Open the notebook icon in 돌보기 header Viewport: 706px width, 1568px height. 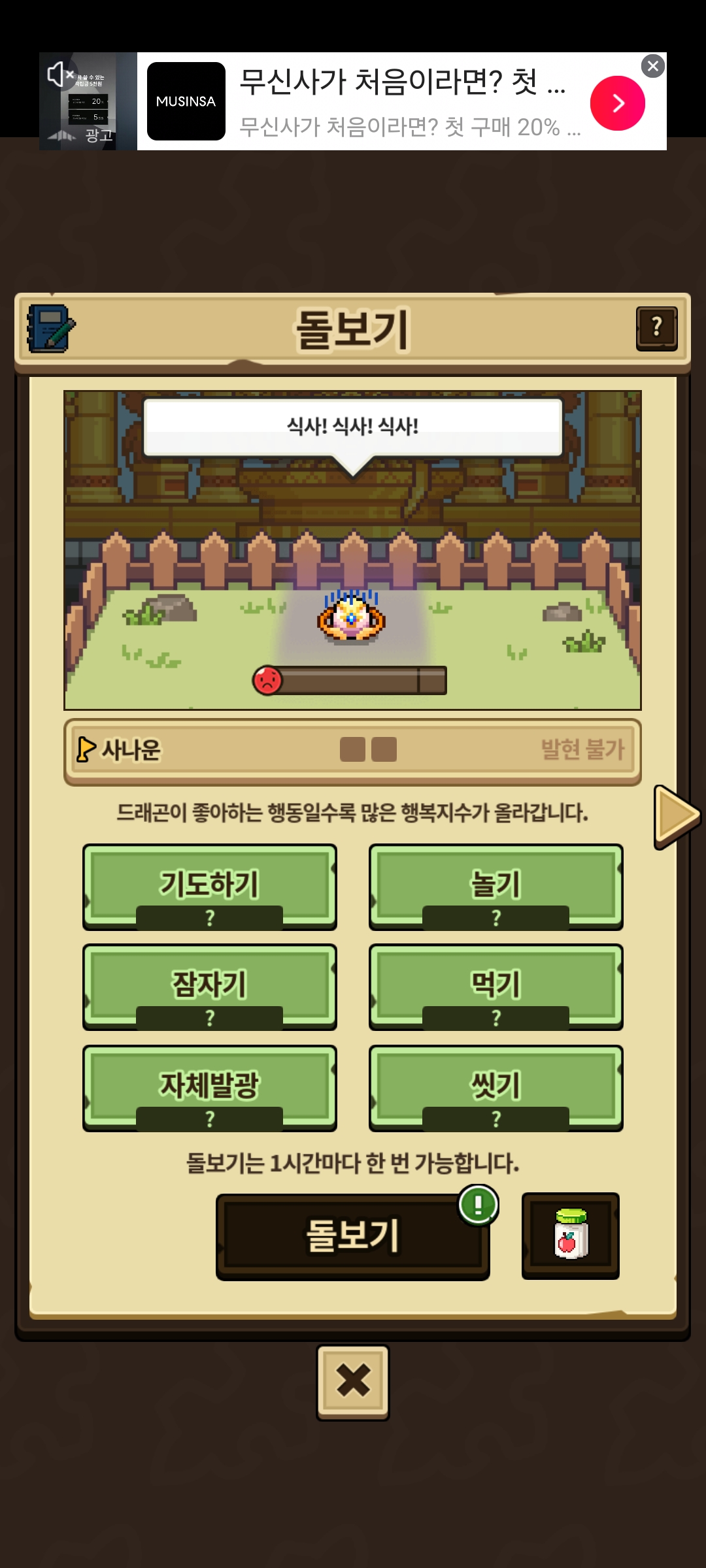(51, 328)
